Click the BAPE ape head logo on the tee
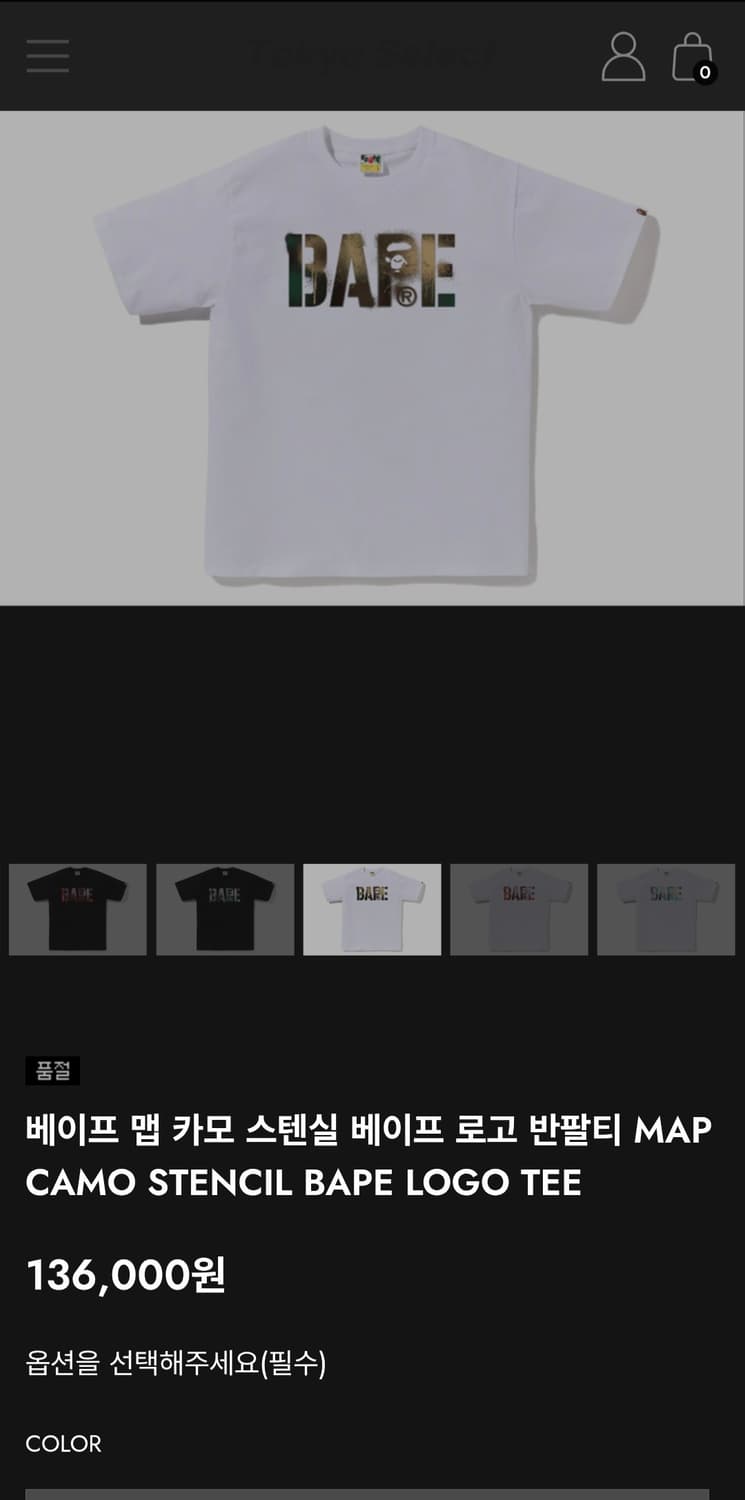This screenshot has height=1500, width=745. (397, 260)
